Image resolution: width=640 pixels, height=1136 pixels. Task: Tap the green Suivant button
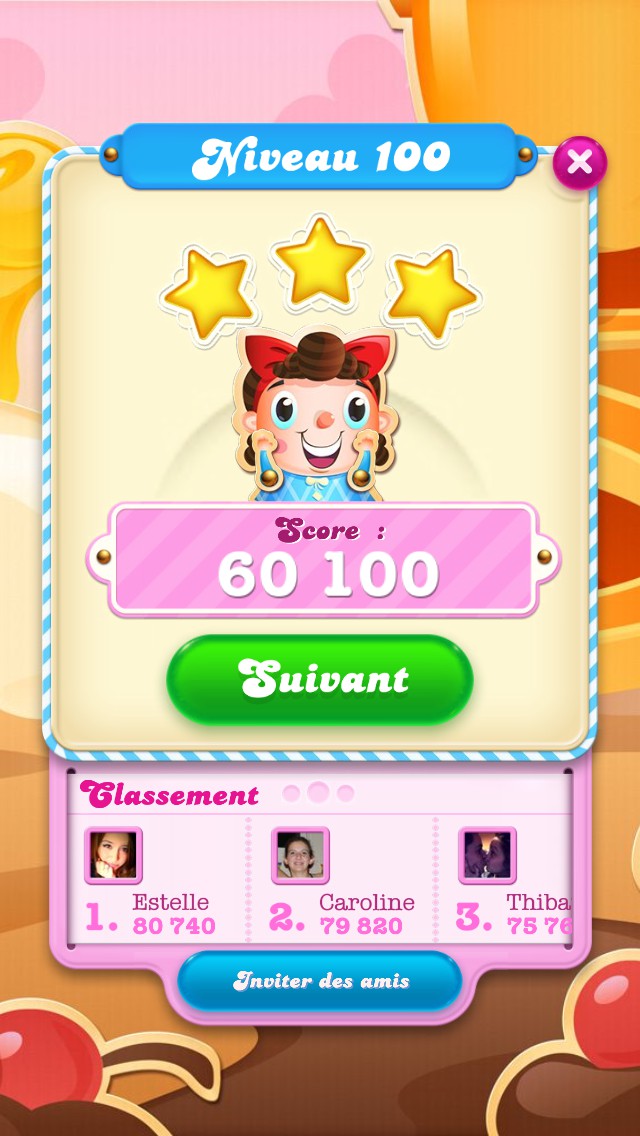coord(320,680)
